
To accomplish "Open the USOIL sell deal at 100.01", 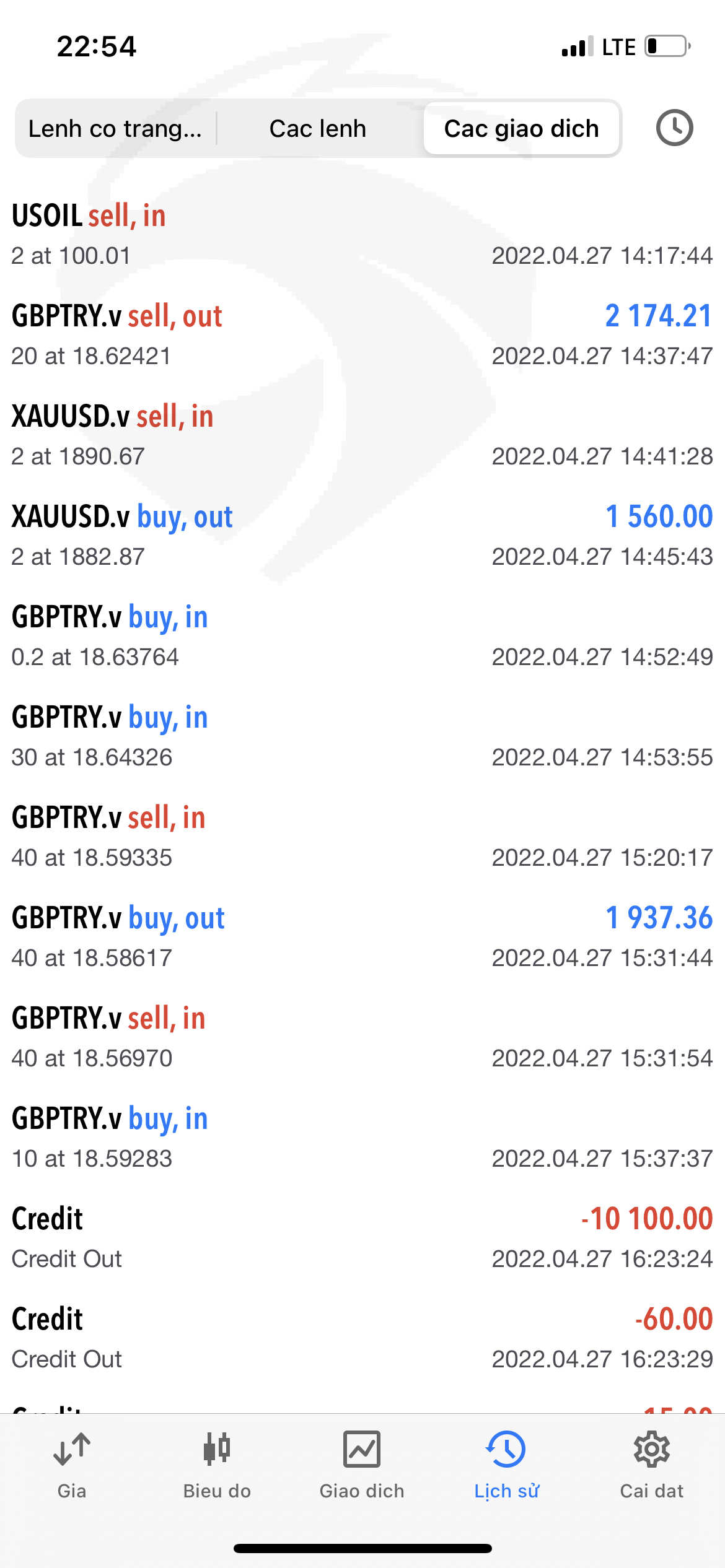I will [362, 235].
